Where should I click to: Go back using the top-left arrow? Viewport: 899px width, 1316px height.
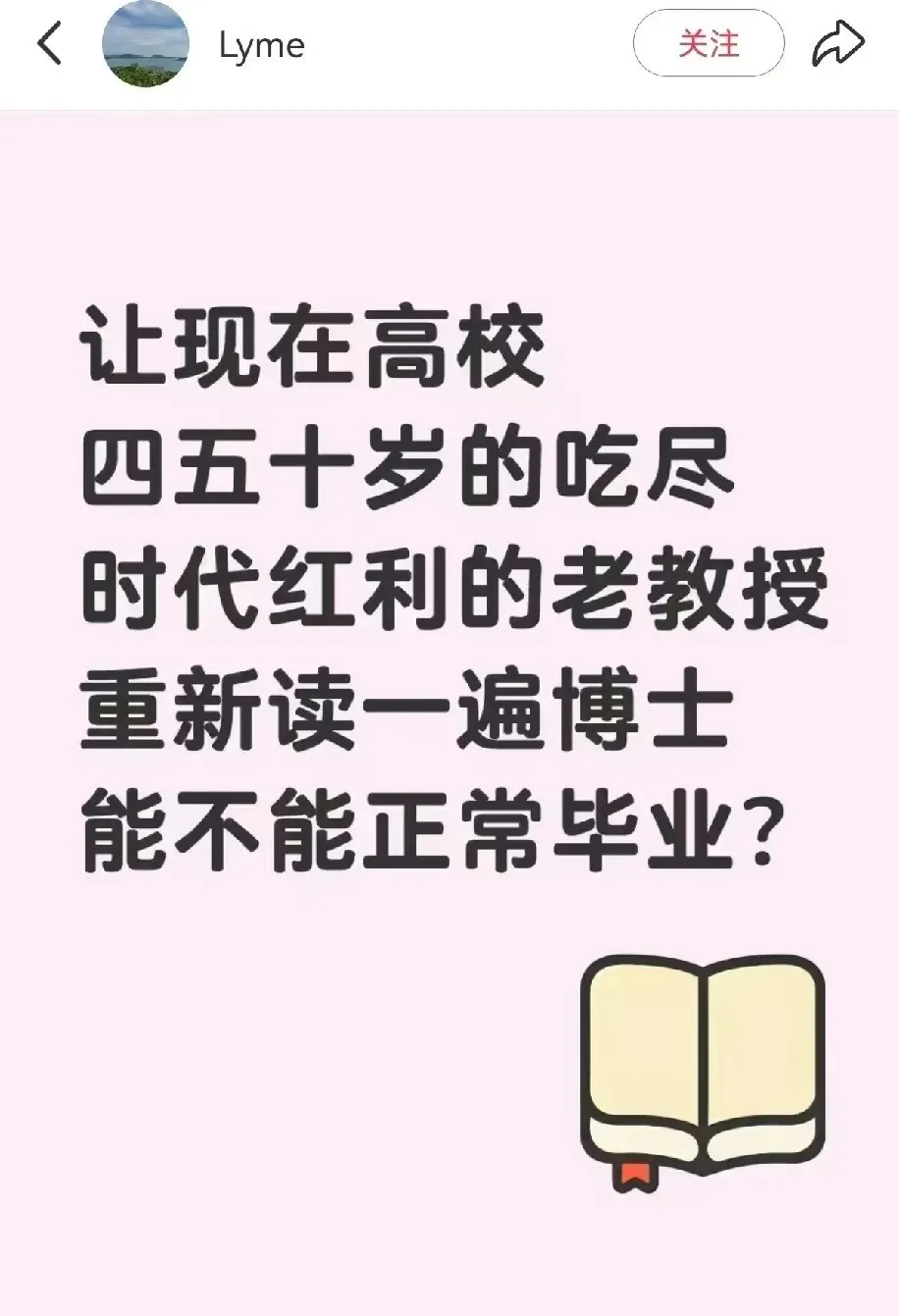click(48, 44)
